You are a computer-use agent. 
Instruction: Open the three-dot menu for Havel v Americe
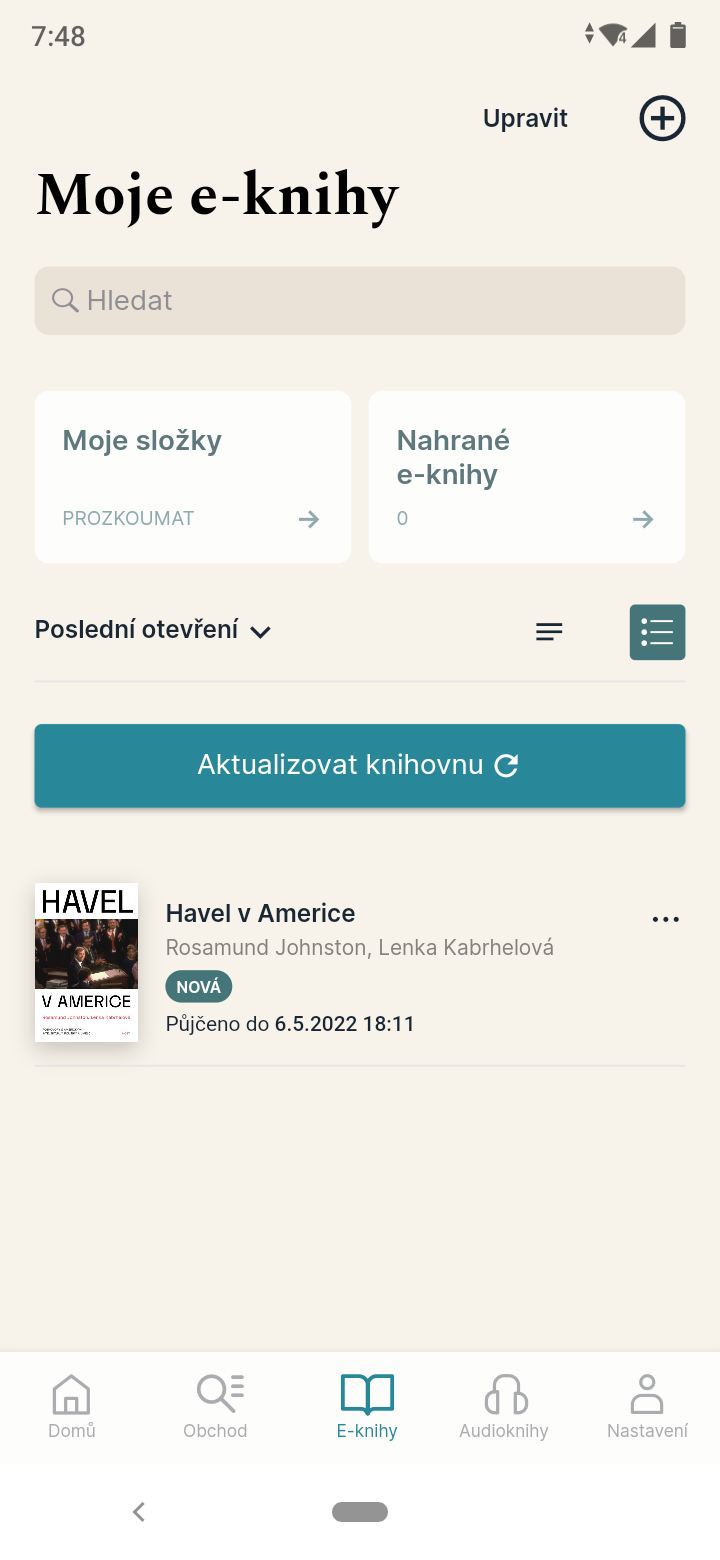click(665, 919)
